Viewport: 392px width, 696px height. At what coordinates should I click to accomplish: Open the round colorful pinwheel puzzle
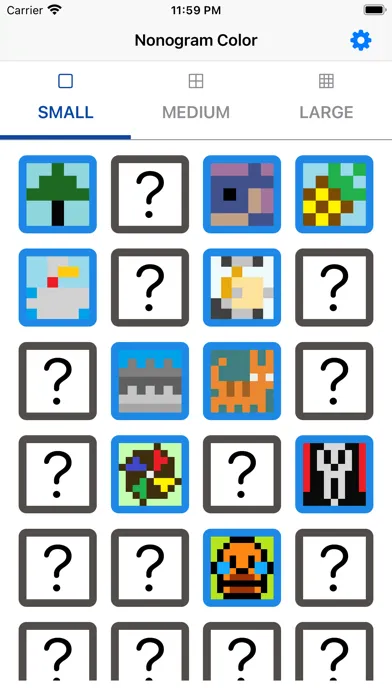150,474
